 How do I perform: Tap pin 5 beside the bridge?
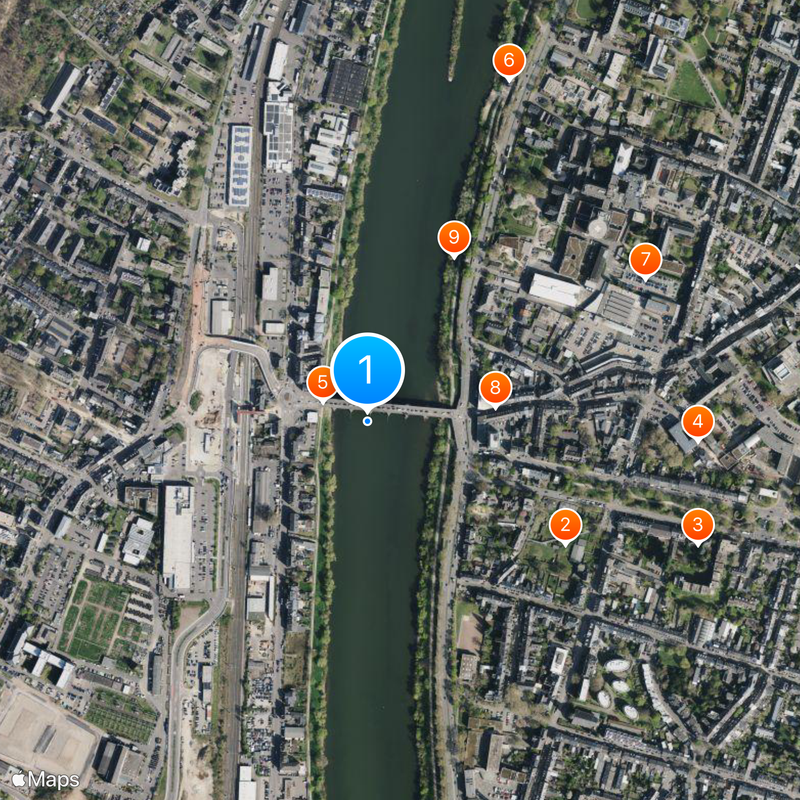322,381
